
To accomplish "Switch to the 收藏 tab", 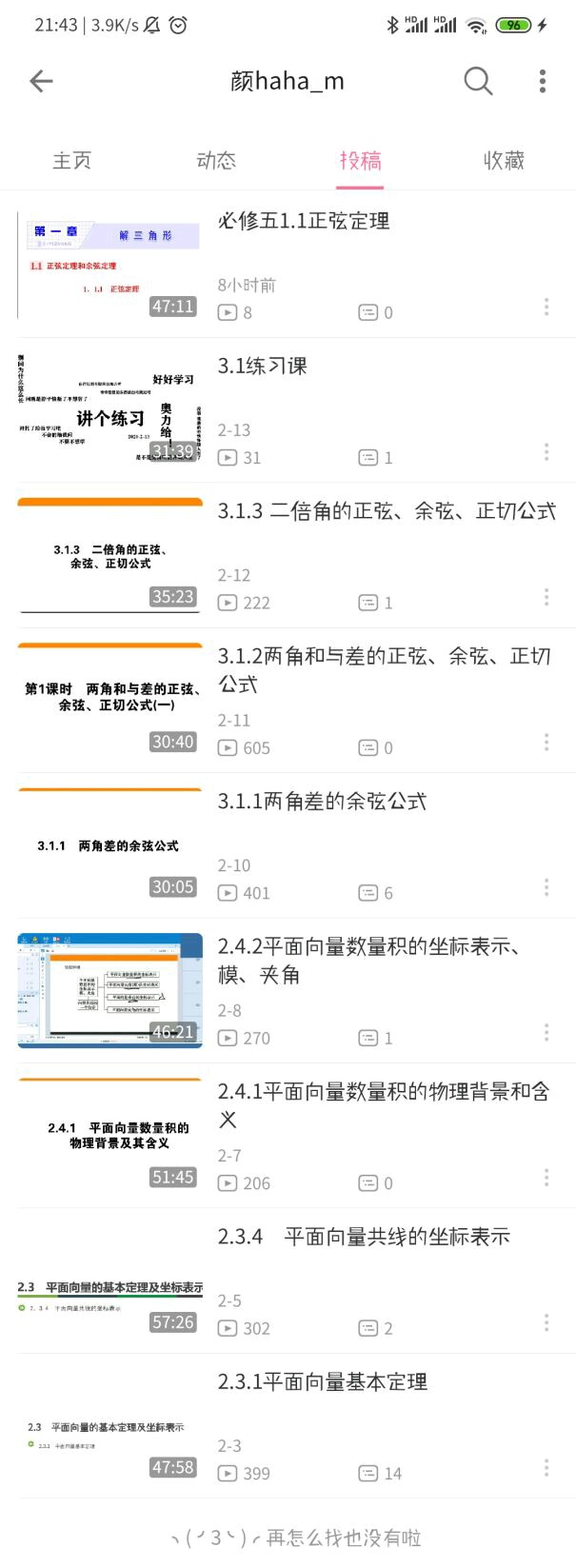I will pyautogui.click(x=505, y=160).
